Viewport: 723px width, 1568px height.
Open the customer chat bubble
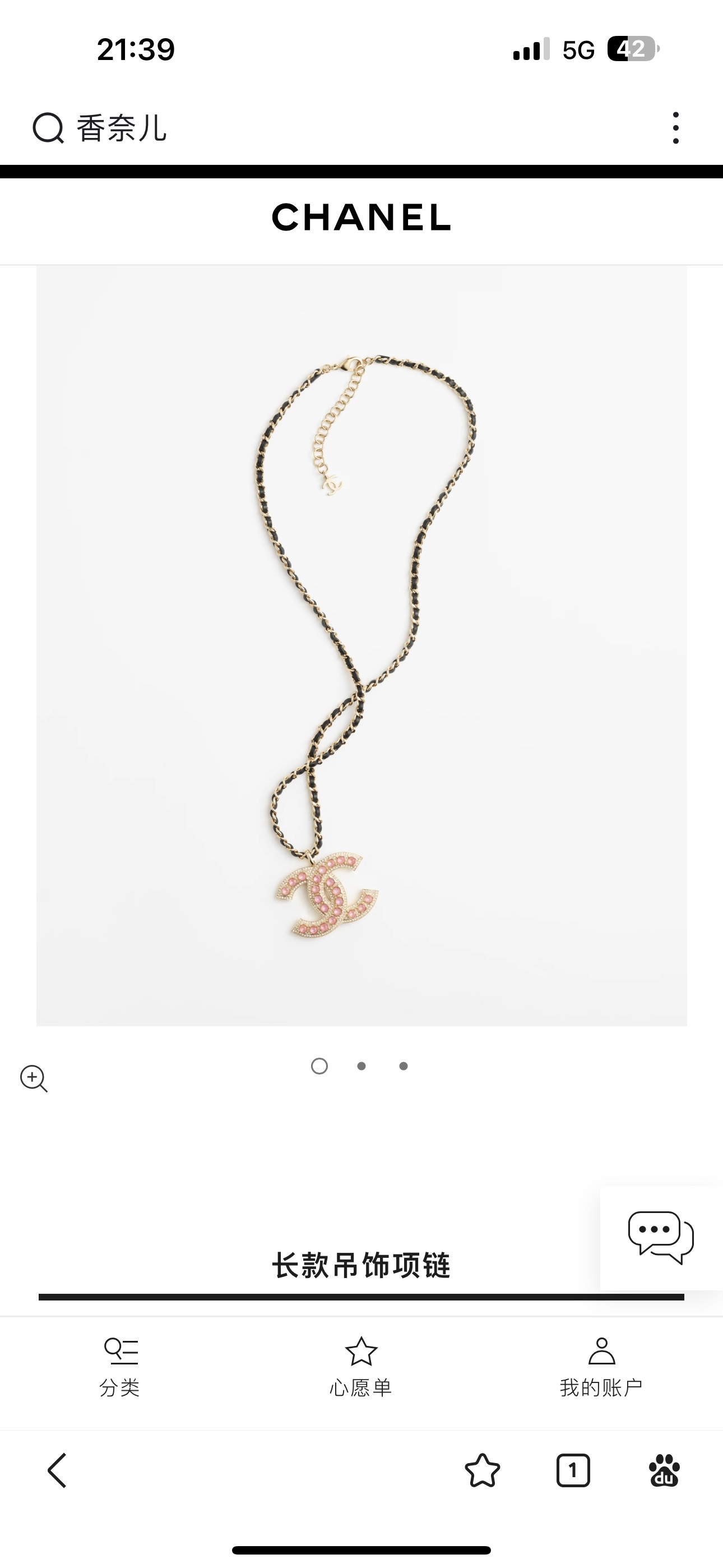click(x=661, y=1237)
